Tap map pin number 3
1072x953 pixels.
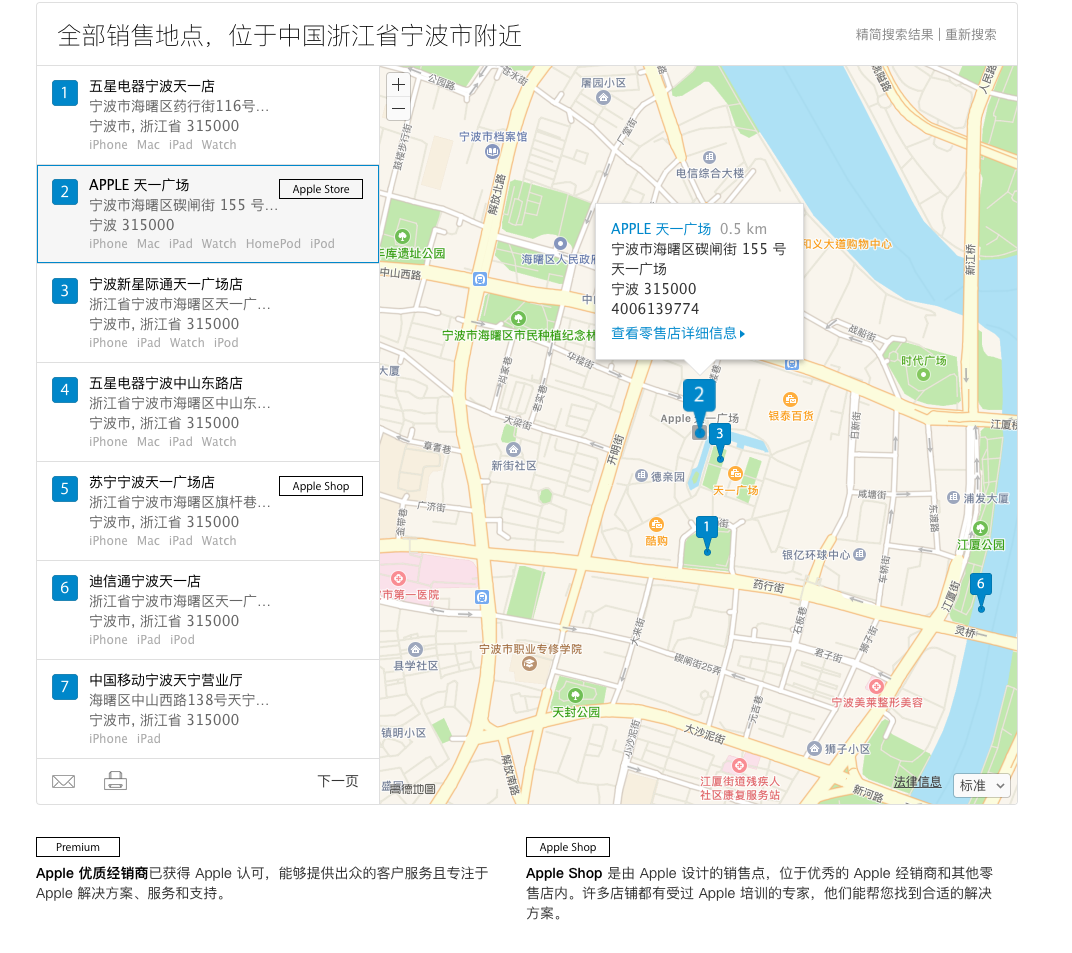[719, 434]
